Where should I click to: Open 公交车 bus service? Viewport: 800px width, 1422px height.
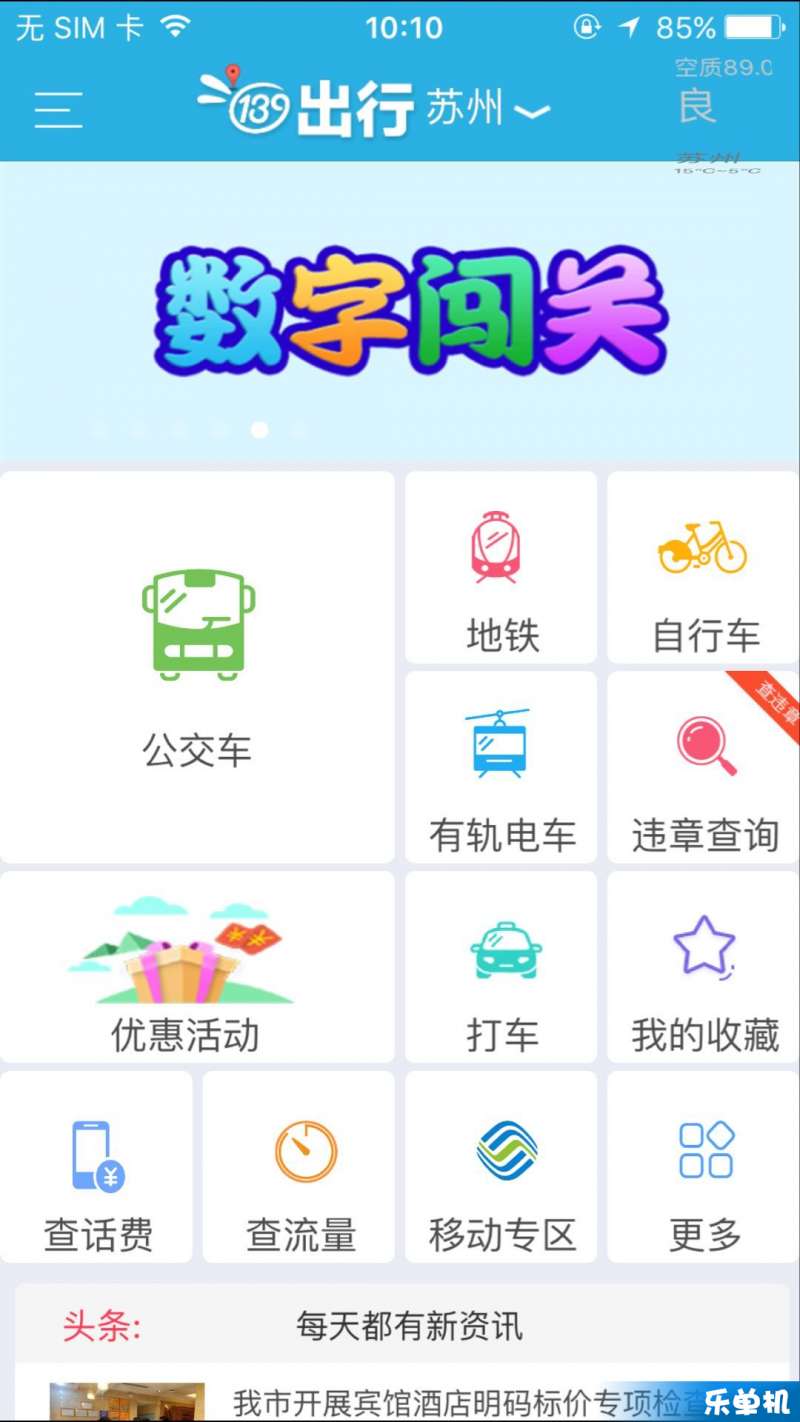tap(197, 667)
